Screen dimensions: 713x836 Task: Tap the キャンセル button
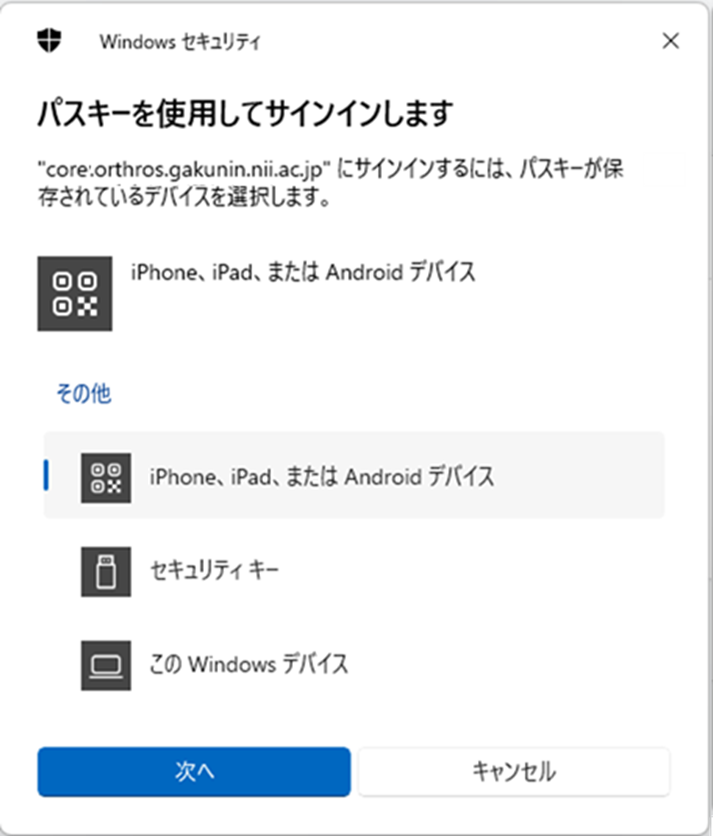click(x=513, y=771)
